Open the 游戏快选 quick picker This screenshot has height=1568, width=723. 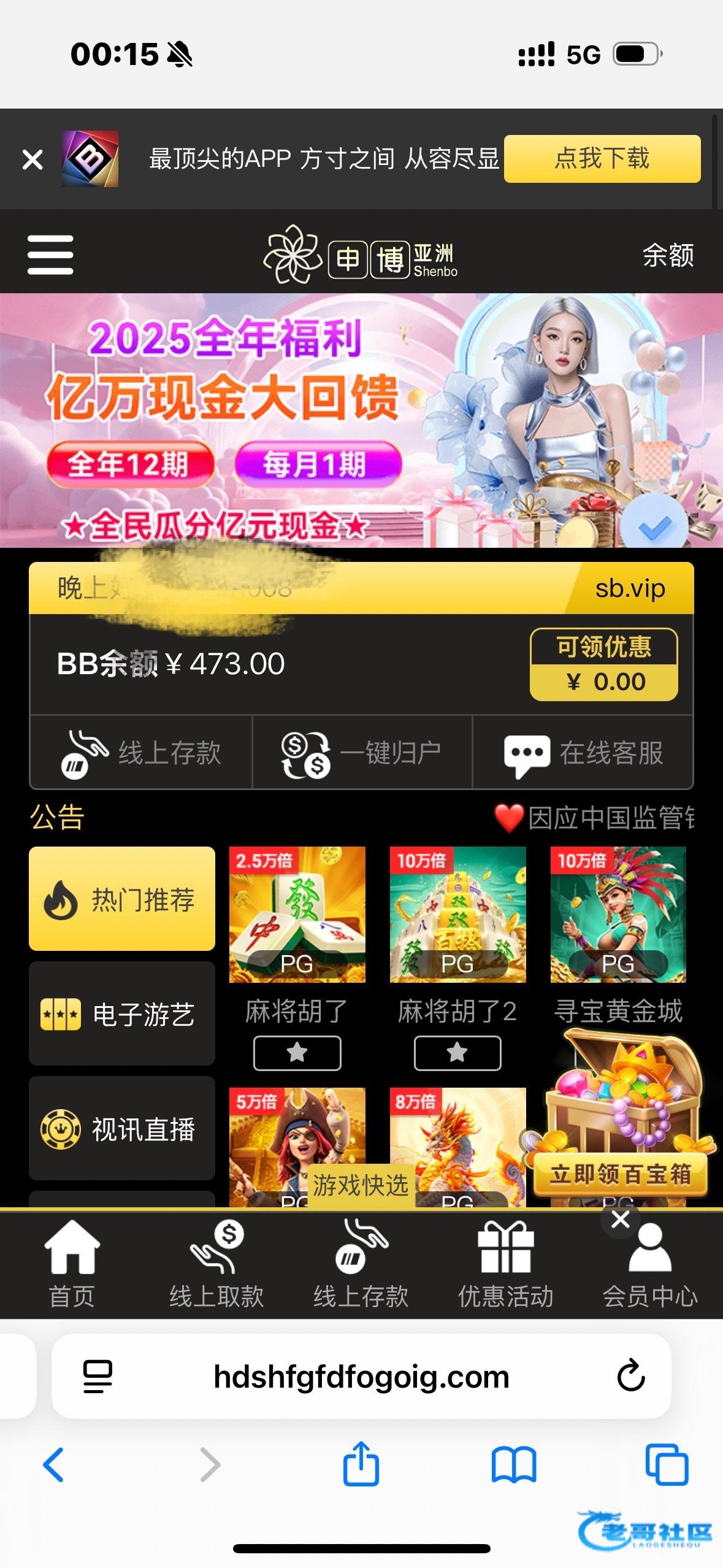(361, 1185)
